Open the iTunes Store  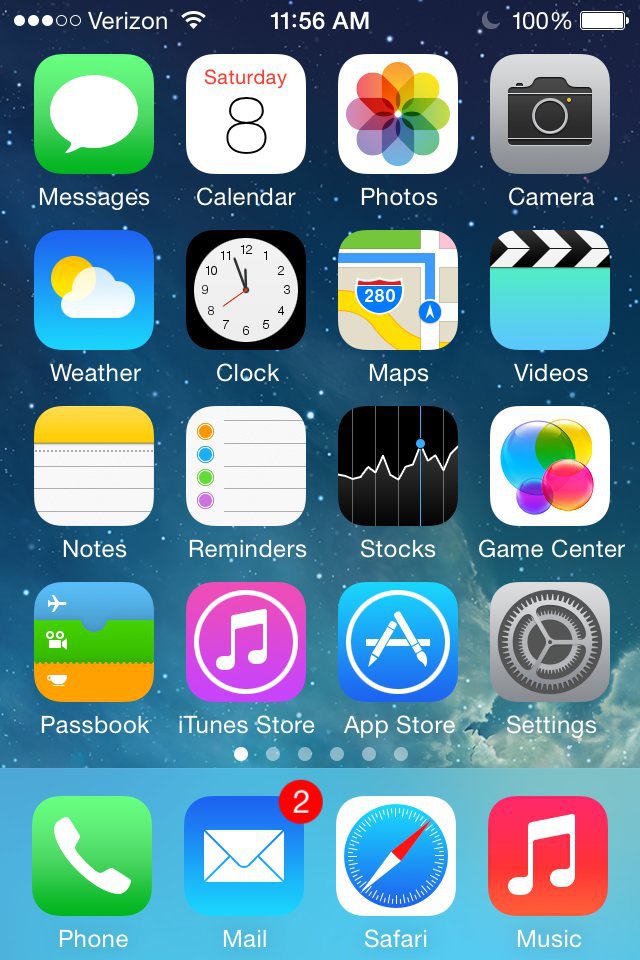pos(246,642)
